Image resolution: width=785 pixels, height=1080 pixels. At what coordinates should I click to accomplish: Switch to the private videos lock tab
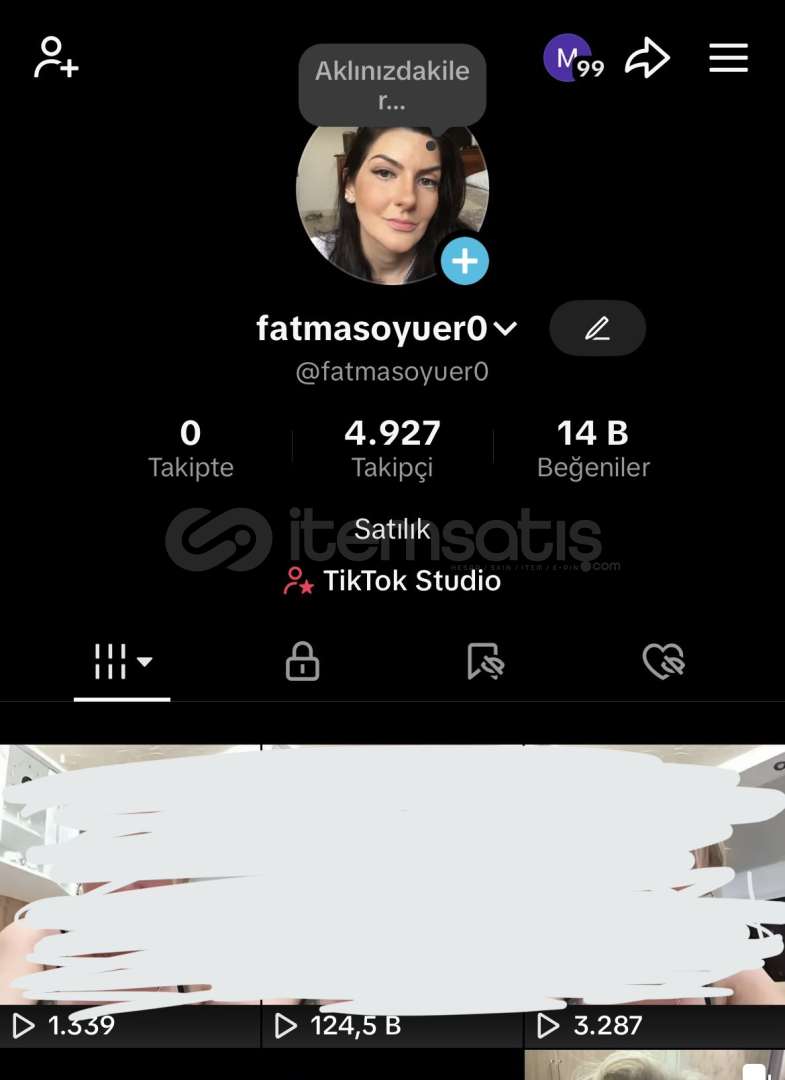tap(302, 661)
